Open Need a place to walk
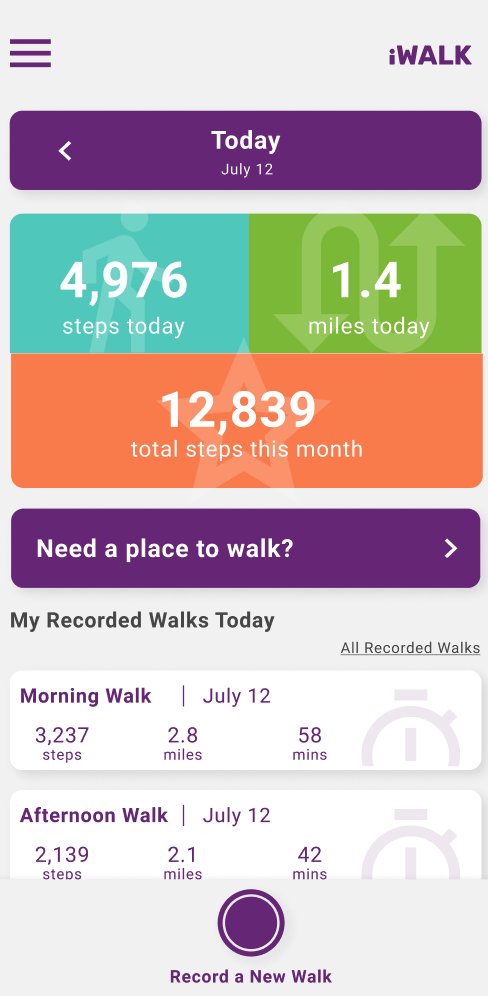The image size is (488, 996). pyautogui.click(x=245, y=548)
